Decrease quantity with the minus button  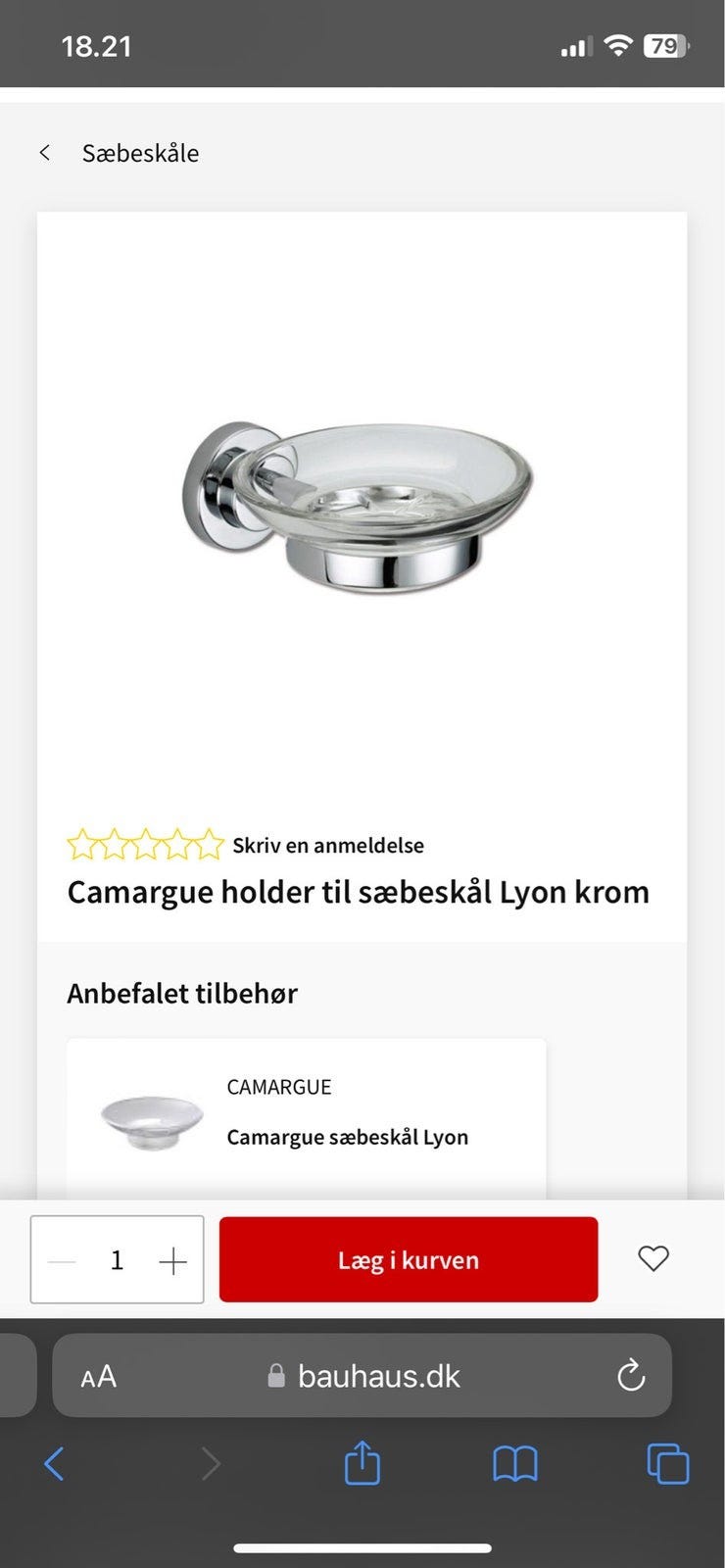pyautogui.click(x=62, y=1259)
